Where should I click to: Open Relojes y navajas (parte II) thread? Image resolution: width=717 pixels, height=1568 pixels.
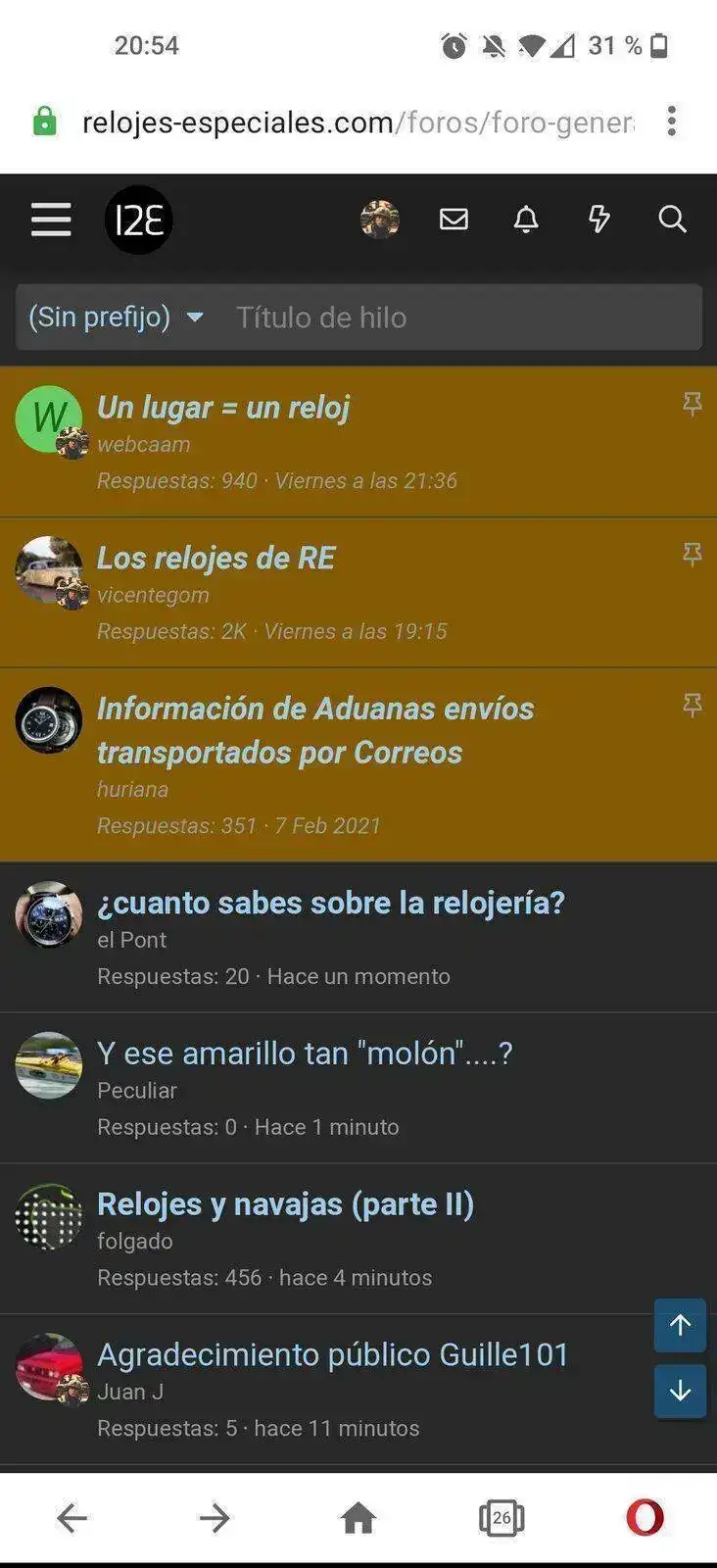pos(285,1204)
